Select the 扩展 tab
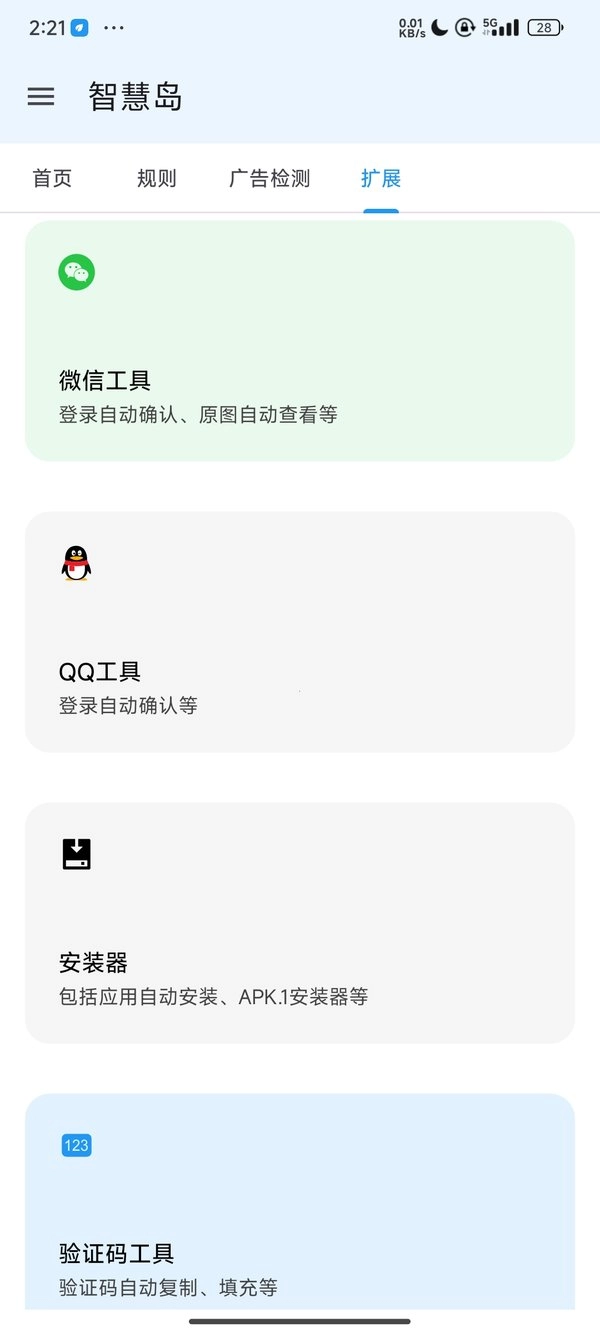 (x=381, y=179)
